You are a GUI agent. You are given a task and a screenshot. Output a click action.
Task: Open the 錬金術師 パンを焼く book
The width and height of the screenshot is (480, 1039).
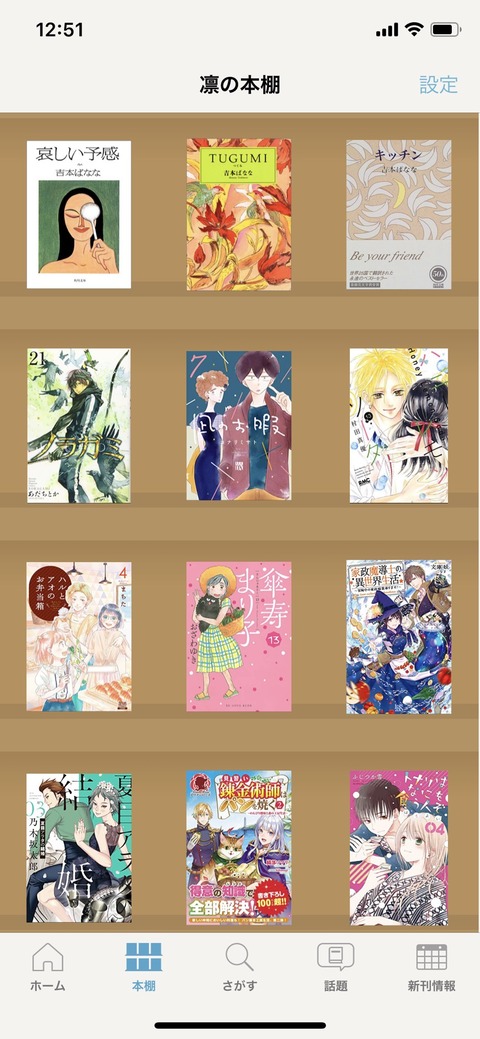239,848
